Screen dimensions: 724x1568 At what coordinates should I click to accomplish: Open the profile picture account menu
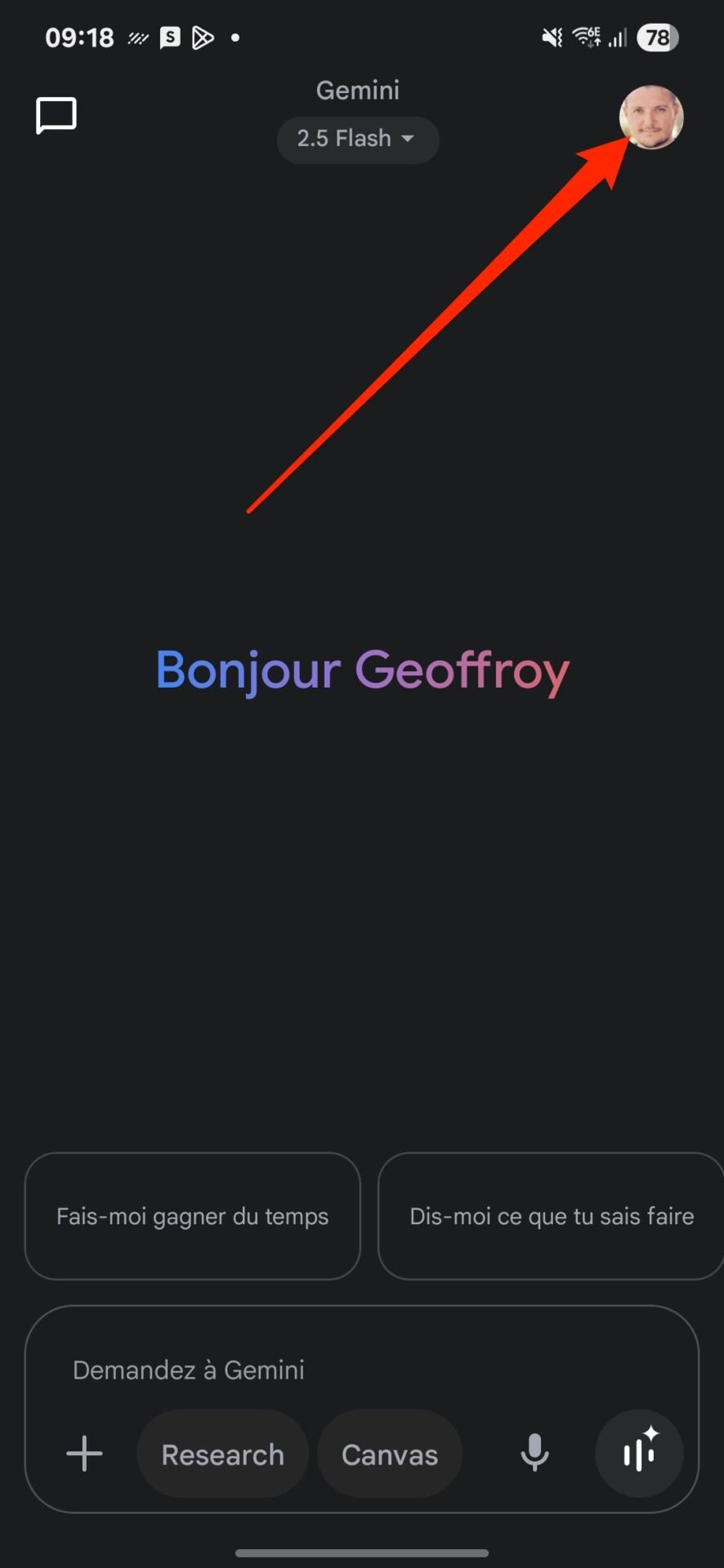[x=651, y=118]
